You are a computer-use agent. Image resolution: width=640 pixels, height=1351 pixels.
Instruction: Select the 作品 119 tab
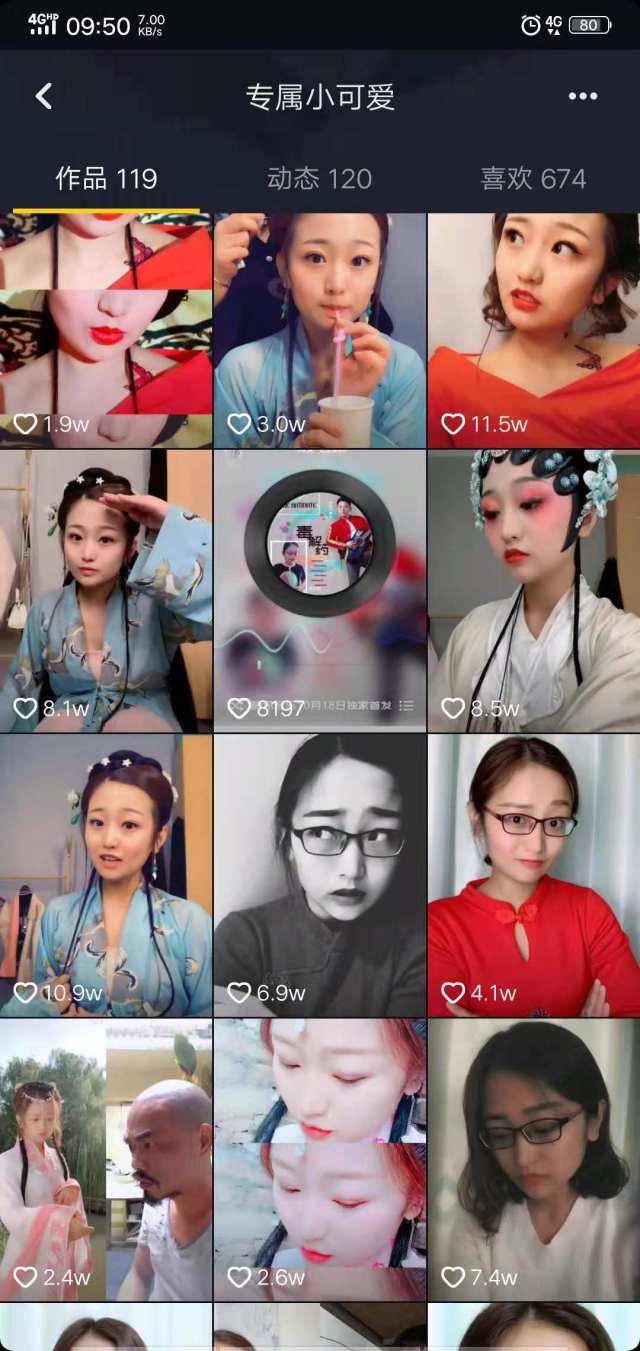click(106, 179)
